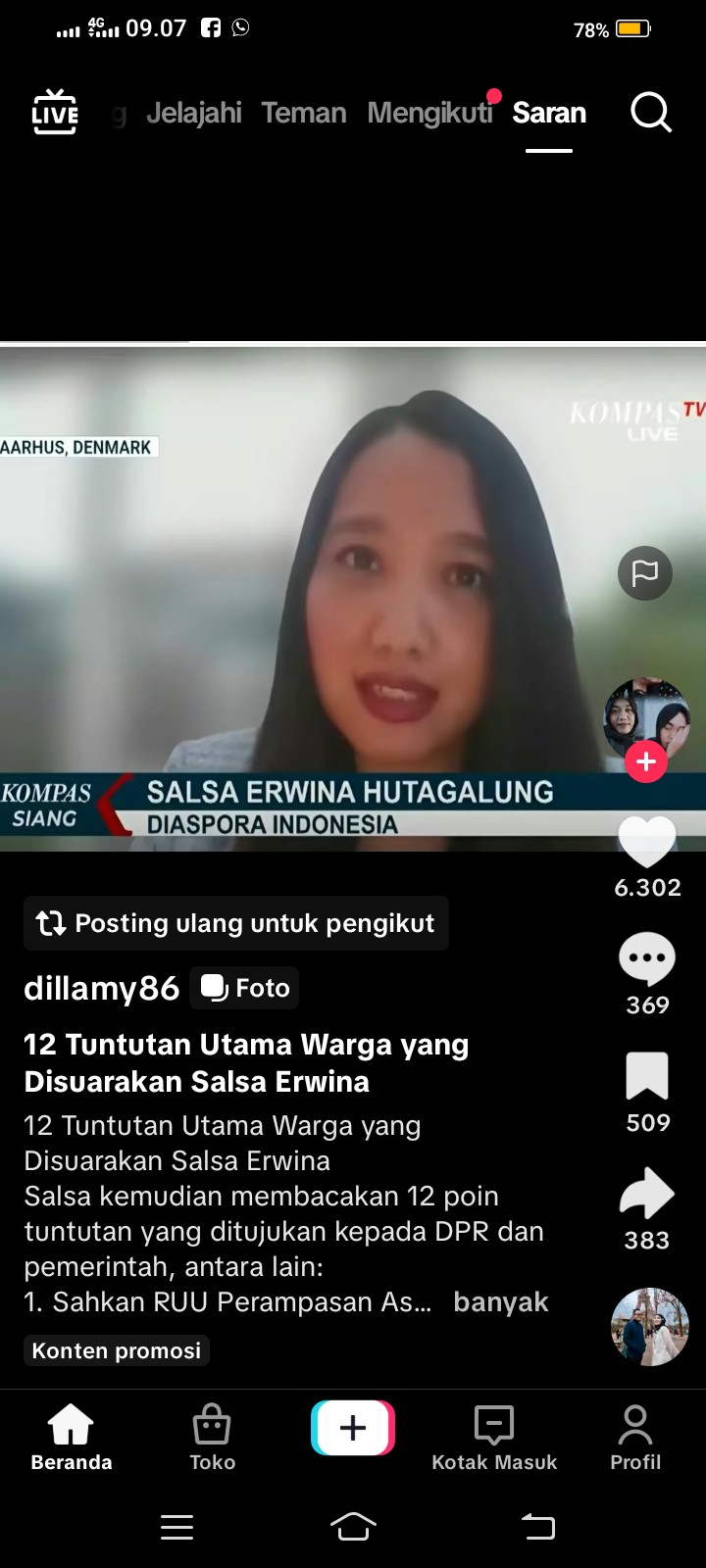706x1568 pixels.
Task: Tap Posting ulang untuk pengikut
Action: coord(236,923)
